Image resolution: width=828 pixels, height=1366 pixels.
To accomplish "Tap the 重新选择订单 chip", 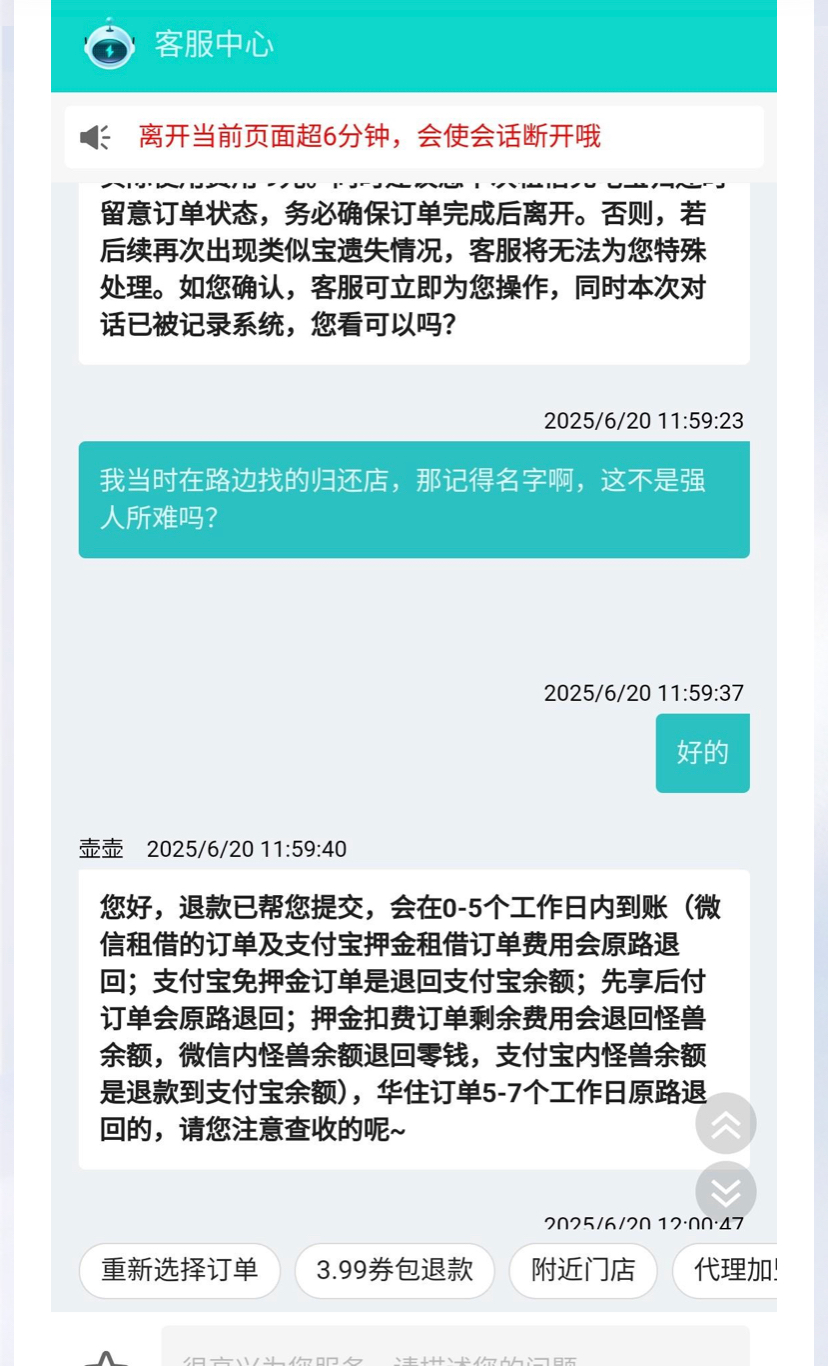I will (x=180, y=1270).
